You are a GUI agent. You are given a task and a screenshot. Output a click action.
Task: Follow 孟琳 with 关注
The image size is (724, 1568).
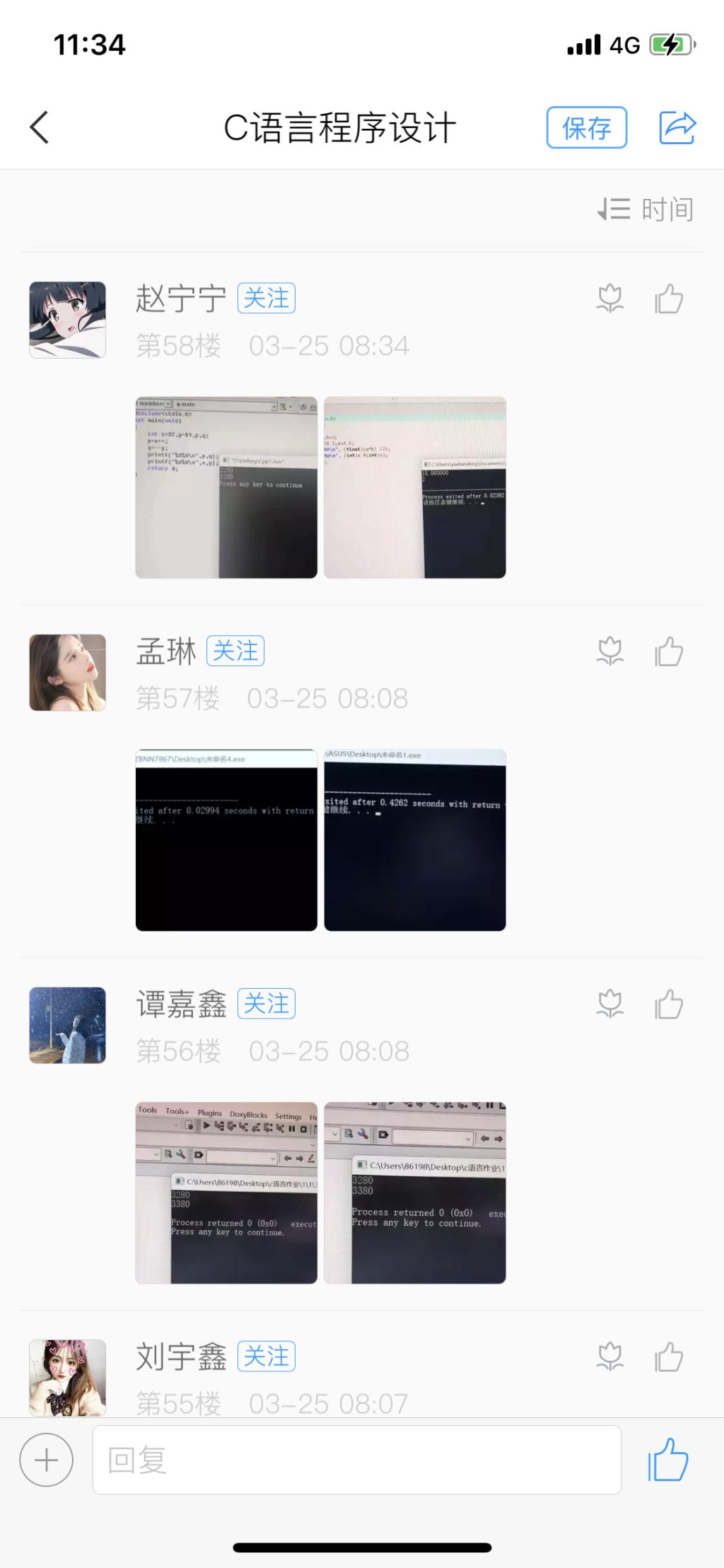point(235,651)
